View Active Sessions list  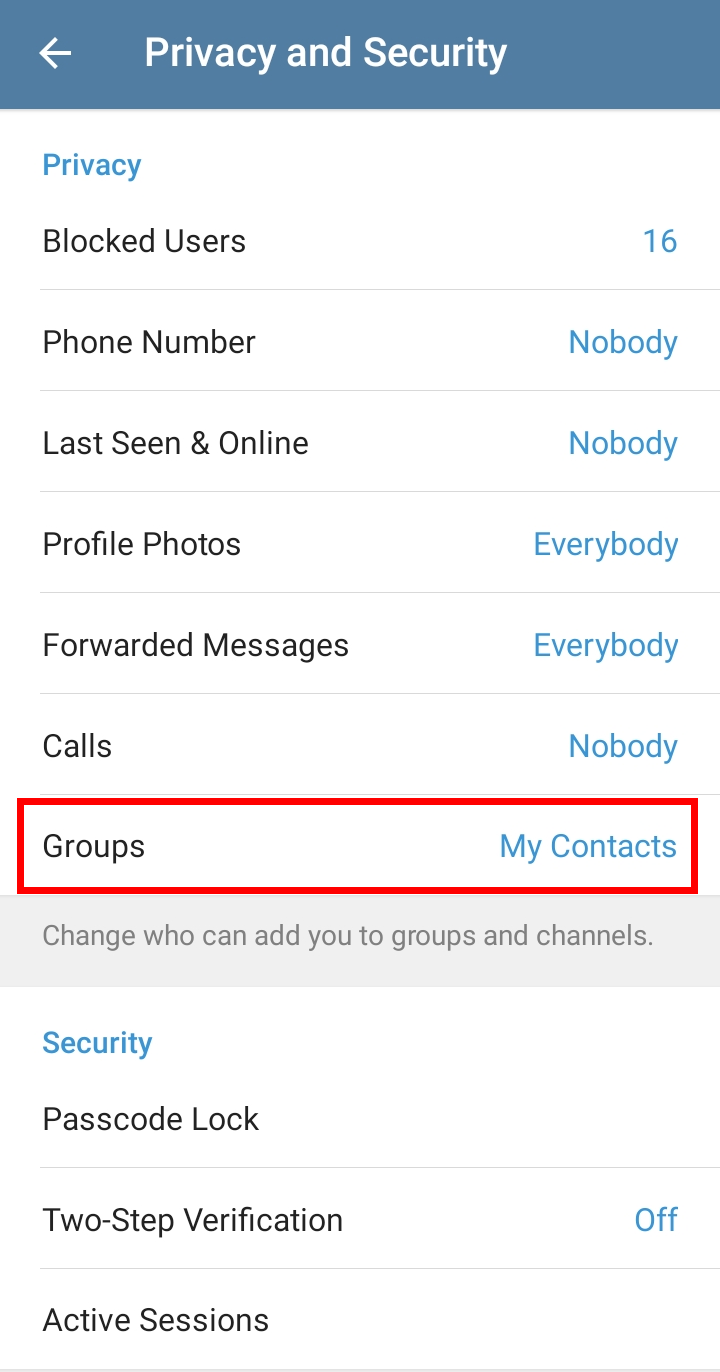[x=360, y=1319]
